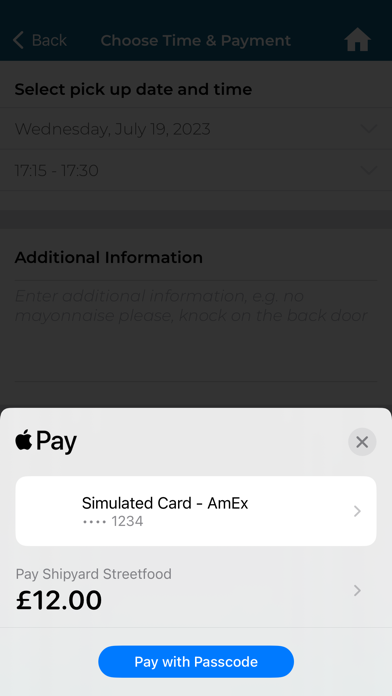Open the Simulated Card - AmEx row
Screen dimensions: 392x696
(196, 511)
